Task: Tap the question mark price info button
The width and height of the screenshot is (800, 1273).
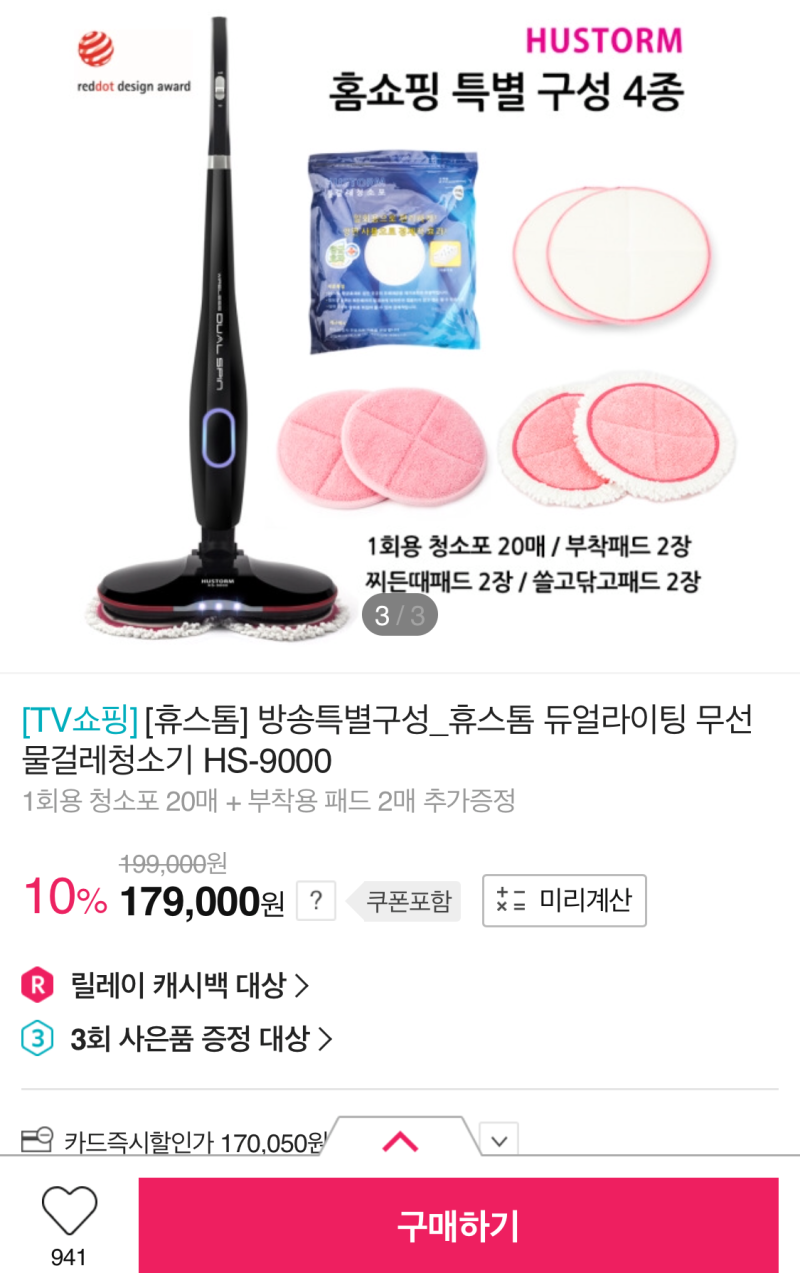Action: tap(316, 901)
